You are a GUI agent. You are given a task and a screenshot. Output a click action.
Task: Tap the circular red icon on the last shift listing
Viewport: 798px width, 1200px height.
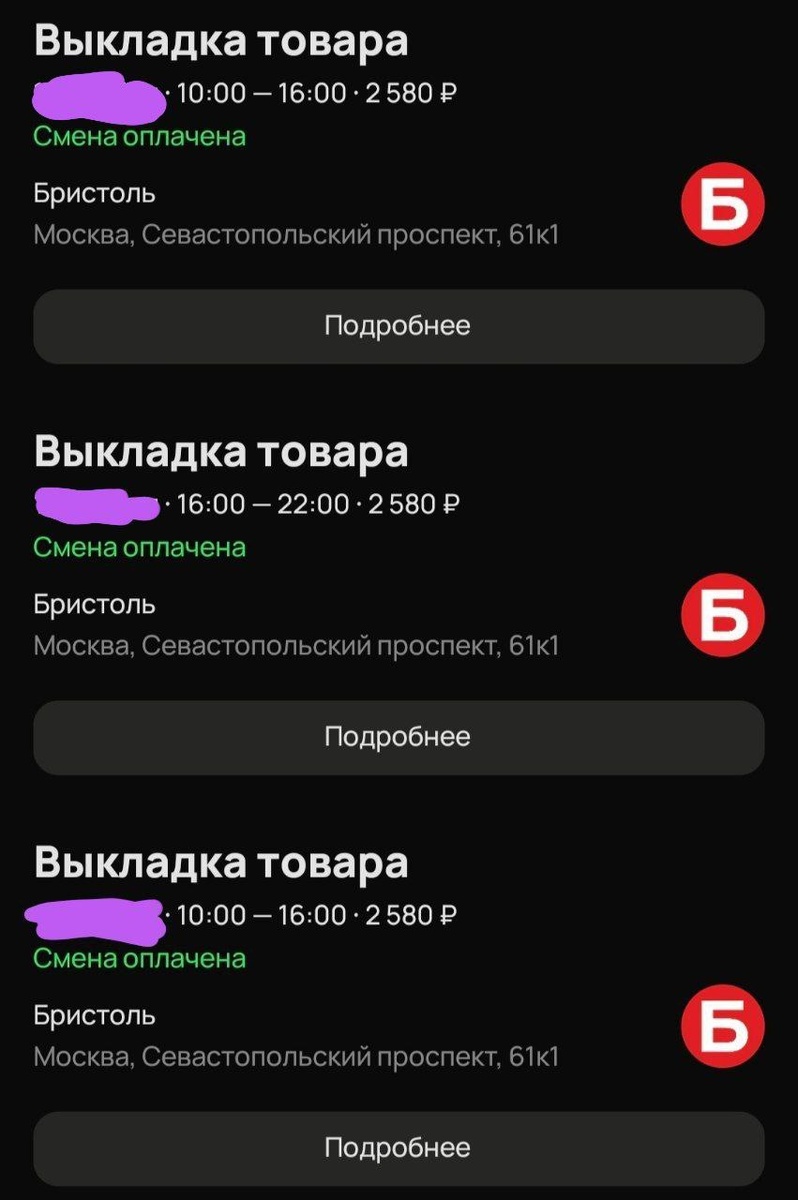click(723, 1026)
